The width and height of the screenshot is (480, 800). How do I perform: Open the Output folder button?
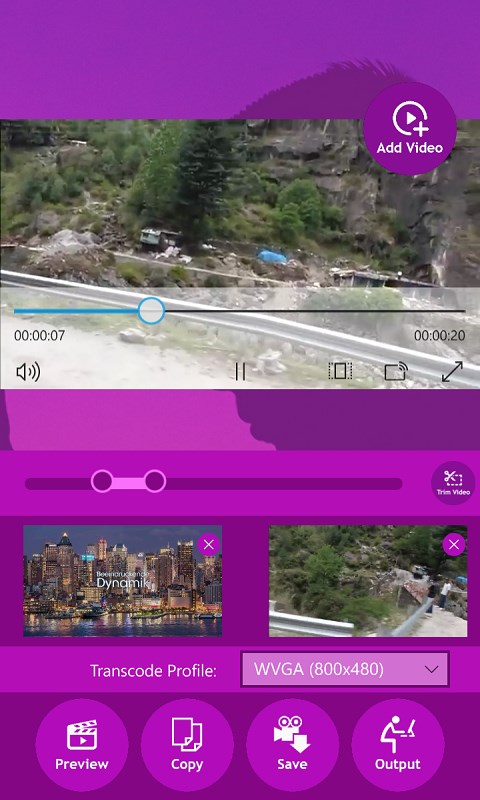tap(398, 745)
